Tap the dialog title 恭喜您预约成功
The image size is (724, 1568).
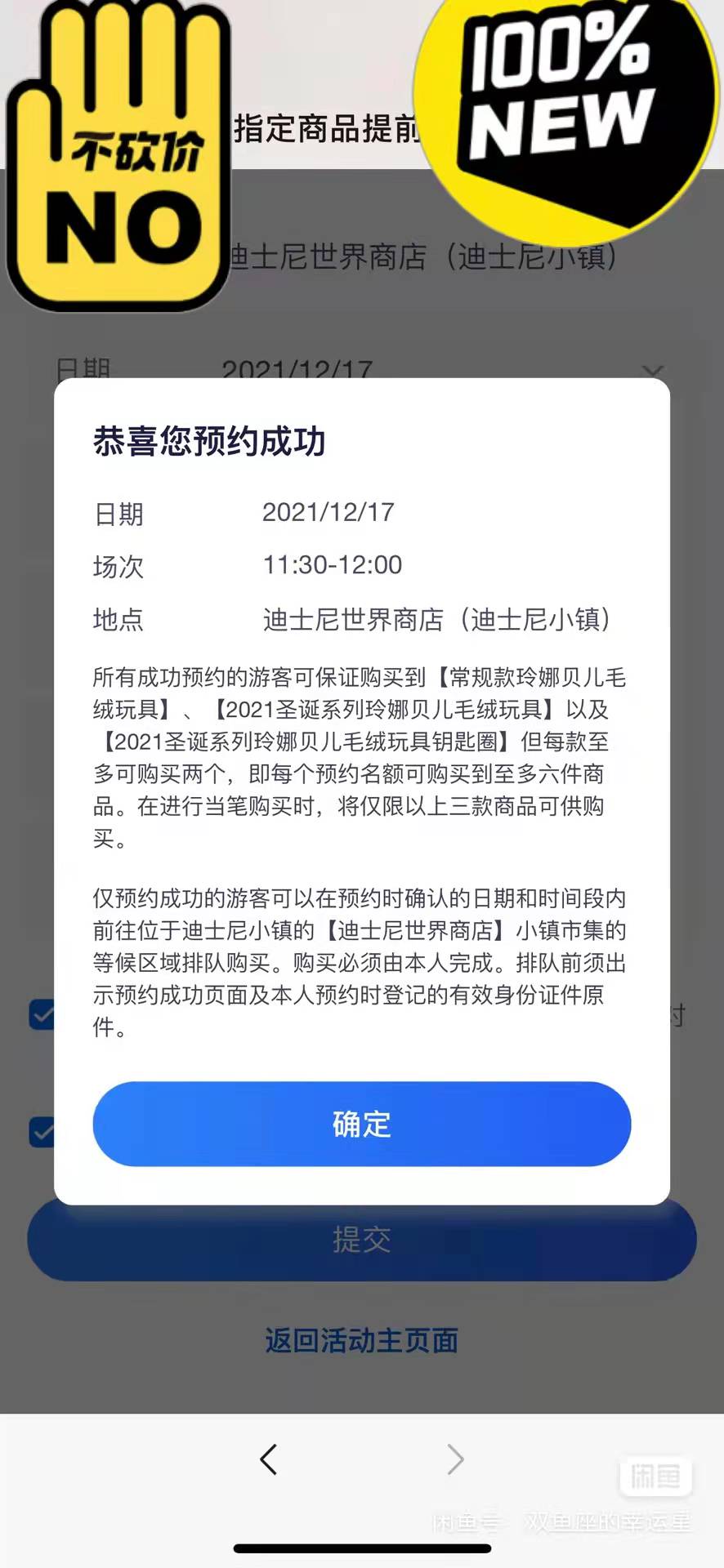pyautogui.click(x=208, y=443)
